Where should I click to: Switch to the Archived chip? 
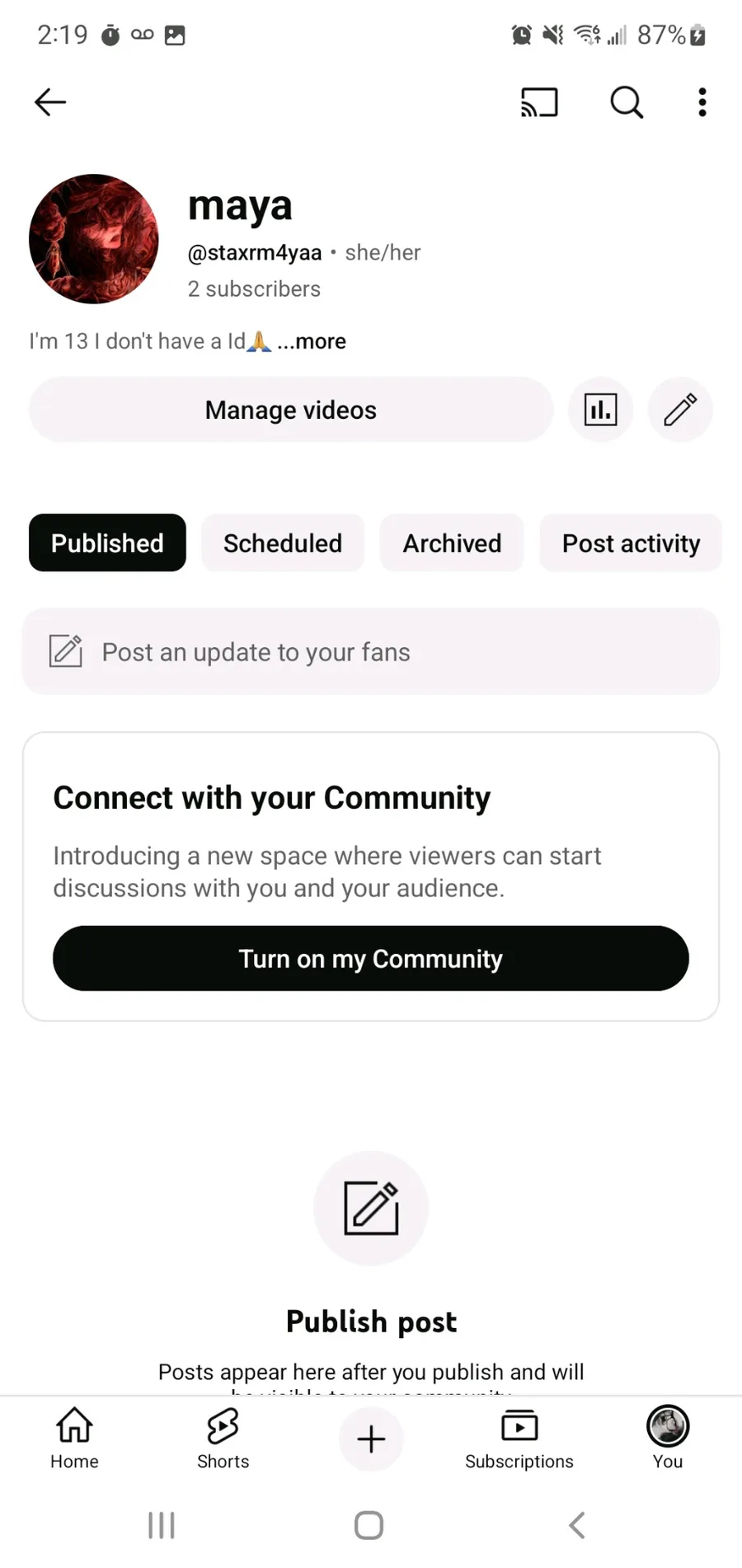(452, 543)
